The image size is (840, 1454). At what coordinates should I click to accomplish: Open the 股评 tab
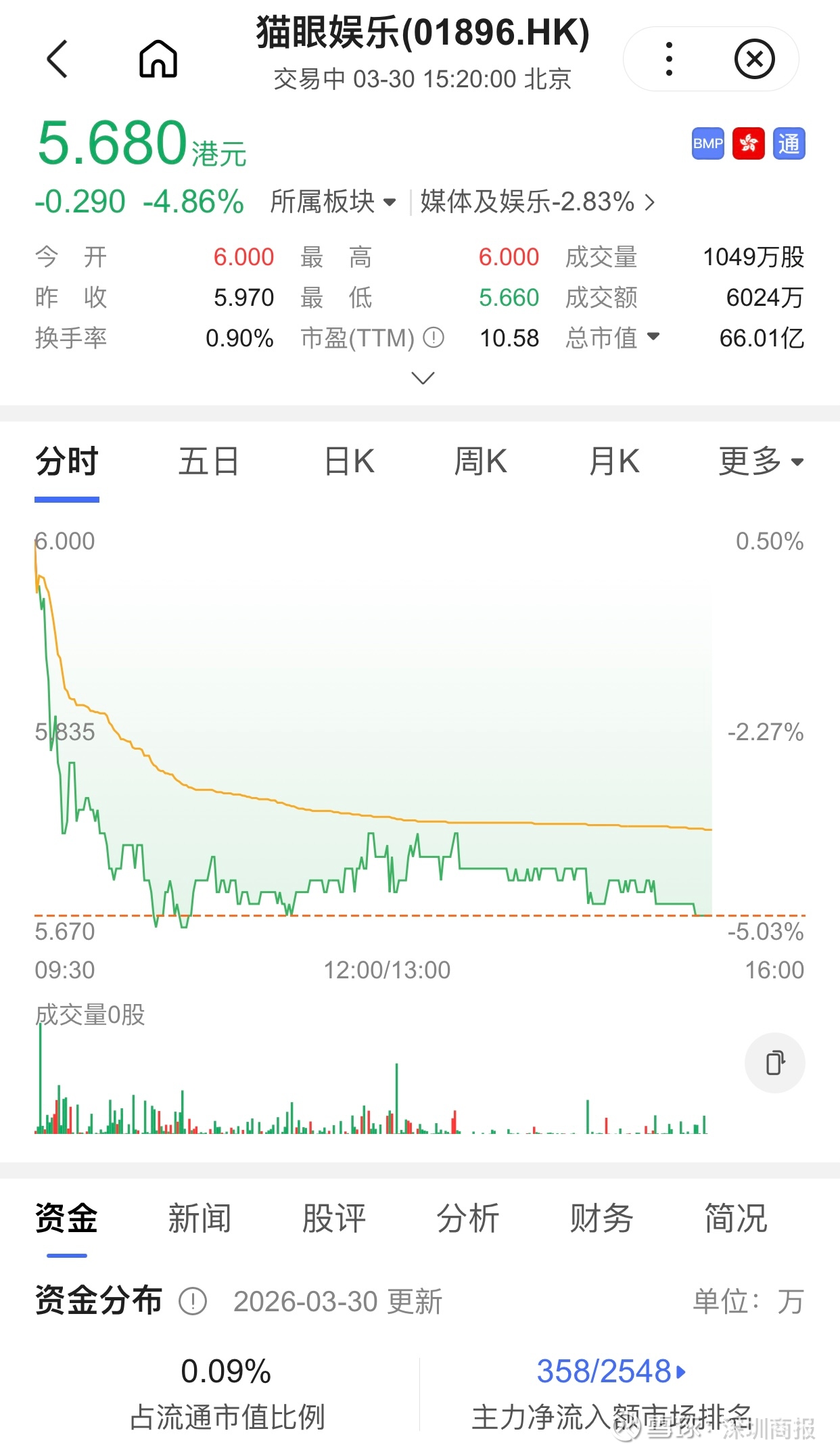(333, 1219)
